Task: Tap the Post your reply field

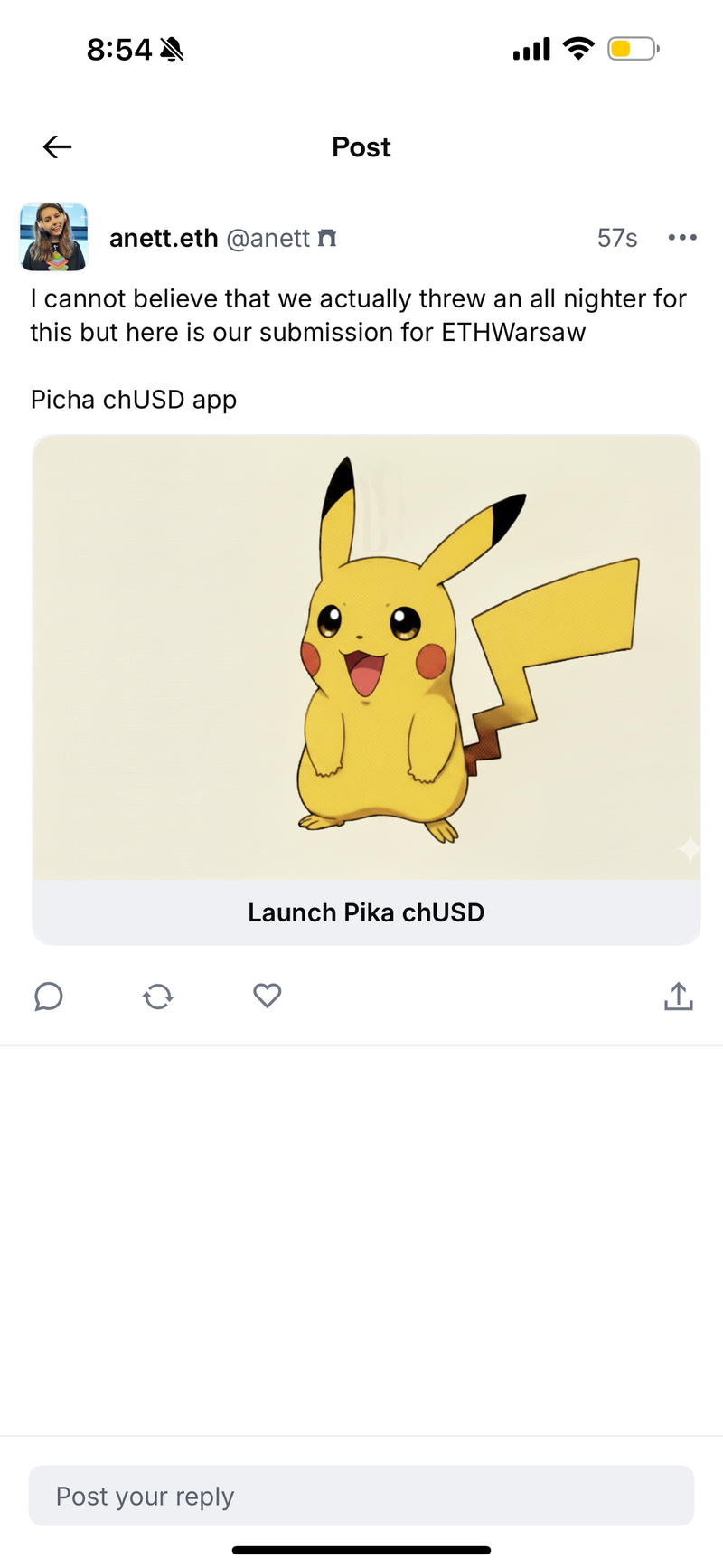Action: pyautogui.click(x=361, y=1497)
